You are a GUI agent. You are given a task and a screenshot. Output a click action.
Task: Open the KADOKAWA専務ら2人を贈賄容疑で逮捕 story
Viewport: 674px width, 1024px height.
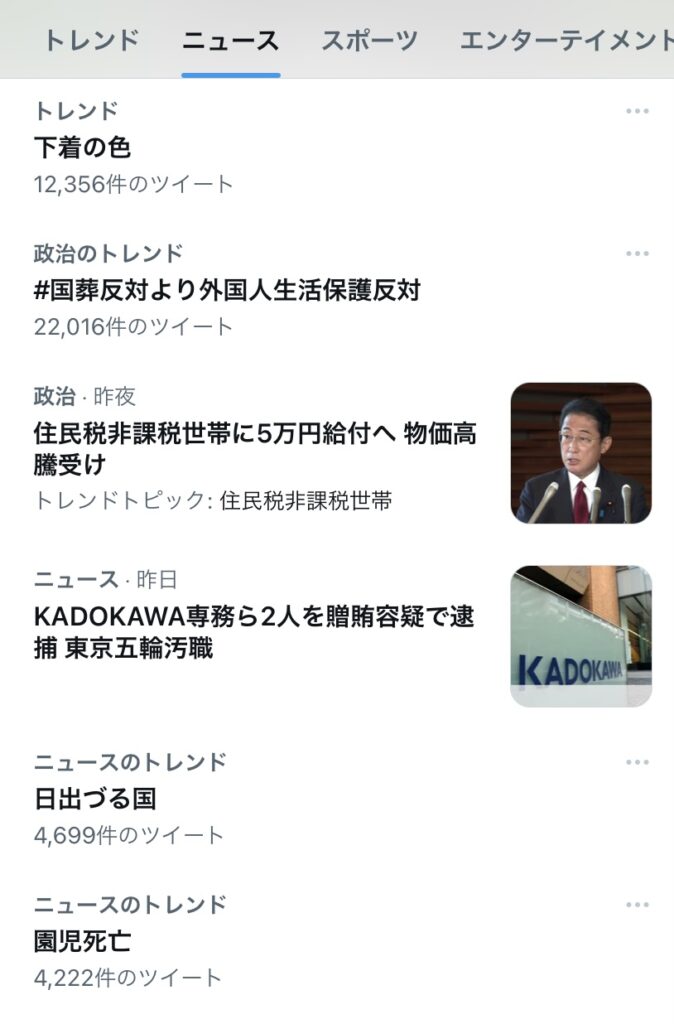[x=254, y=632]
